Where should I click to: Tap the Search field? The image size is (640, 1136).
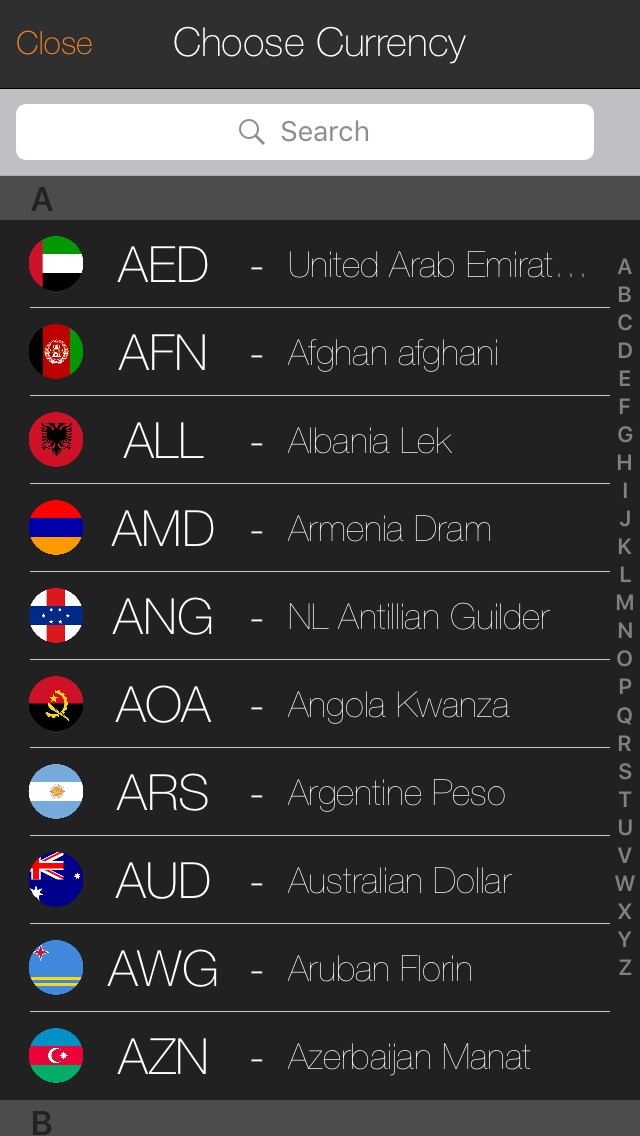305,132
